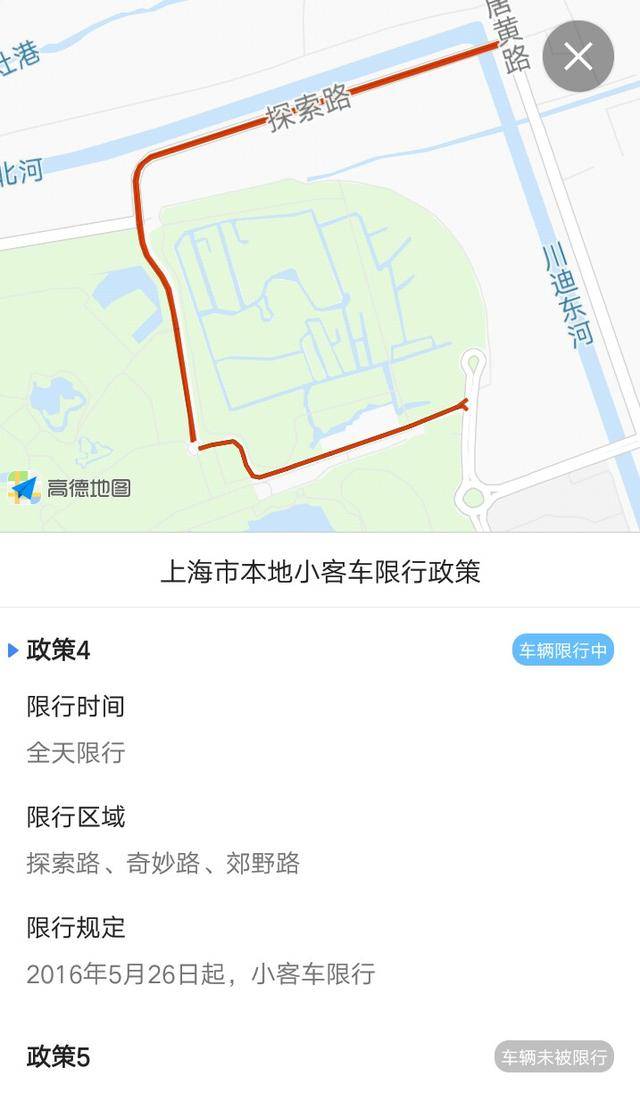Screen dimensions: 640x1101
Task: Select 政策5 to view its restriction
Action: click(59, 1056)
